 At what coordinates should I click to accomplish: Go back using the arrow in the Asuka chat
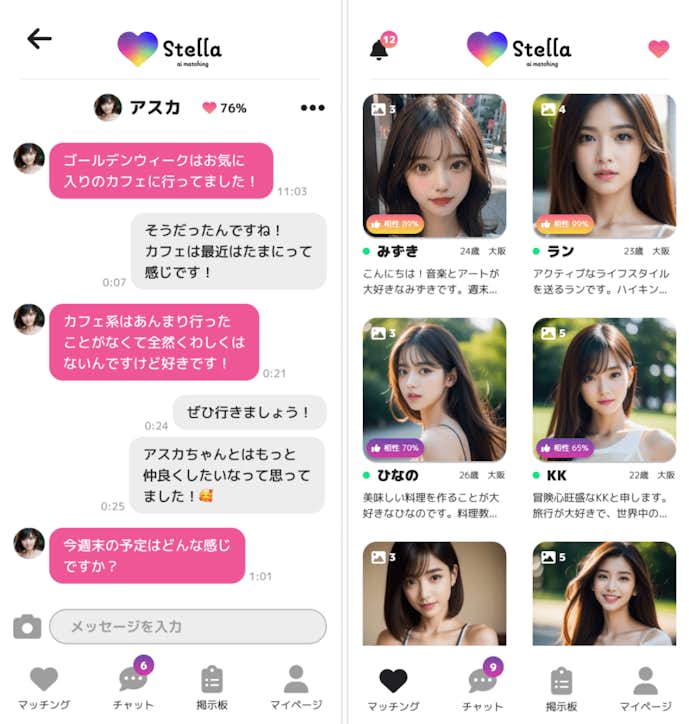(x=39, y=39)
